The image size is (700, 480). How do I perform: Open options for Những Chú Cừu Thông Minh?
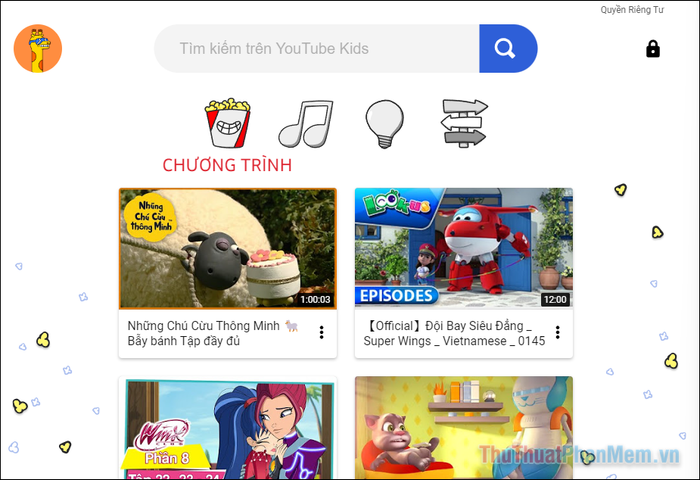click(x=321, y=333)
